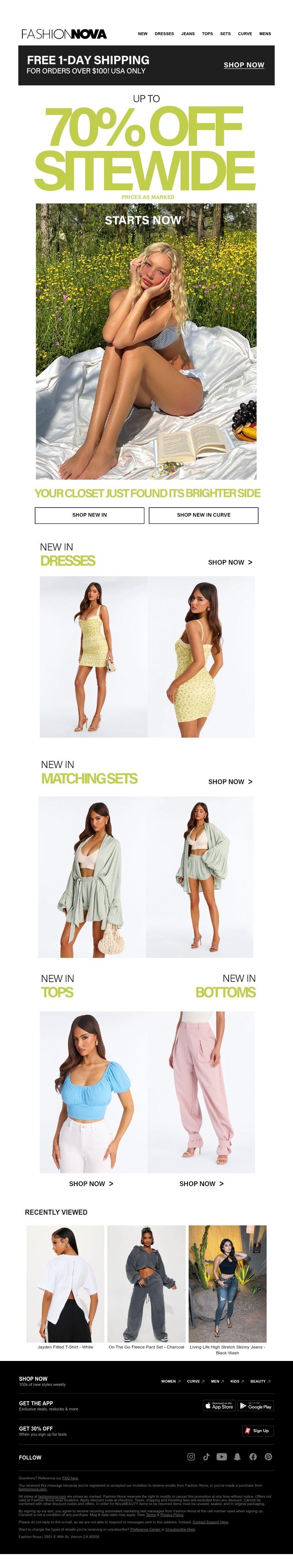The width and height of the screenshot is (293, 1568).
Task: Shop now next to New In Matching Sets
Action: coord(230,782)
